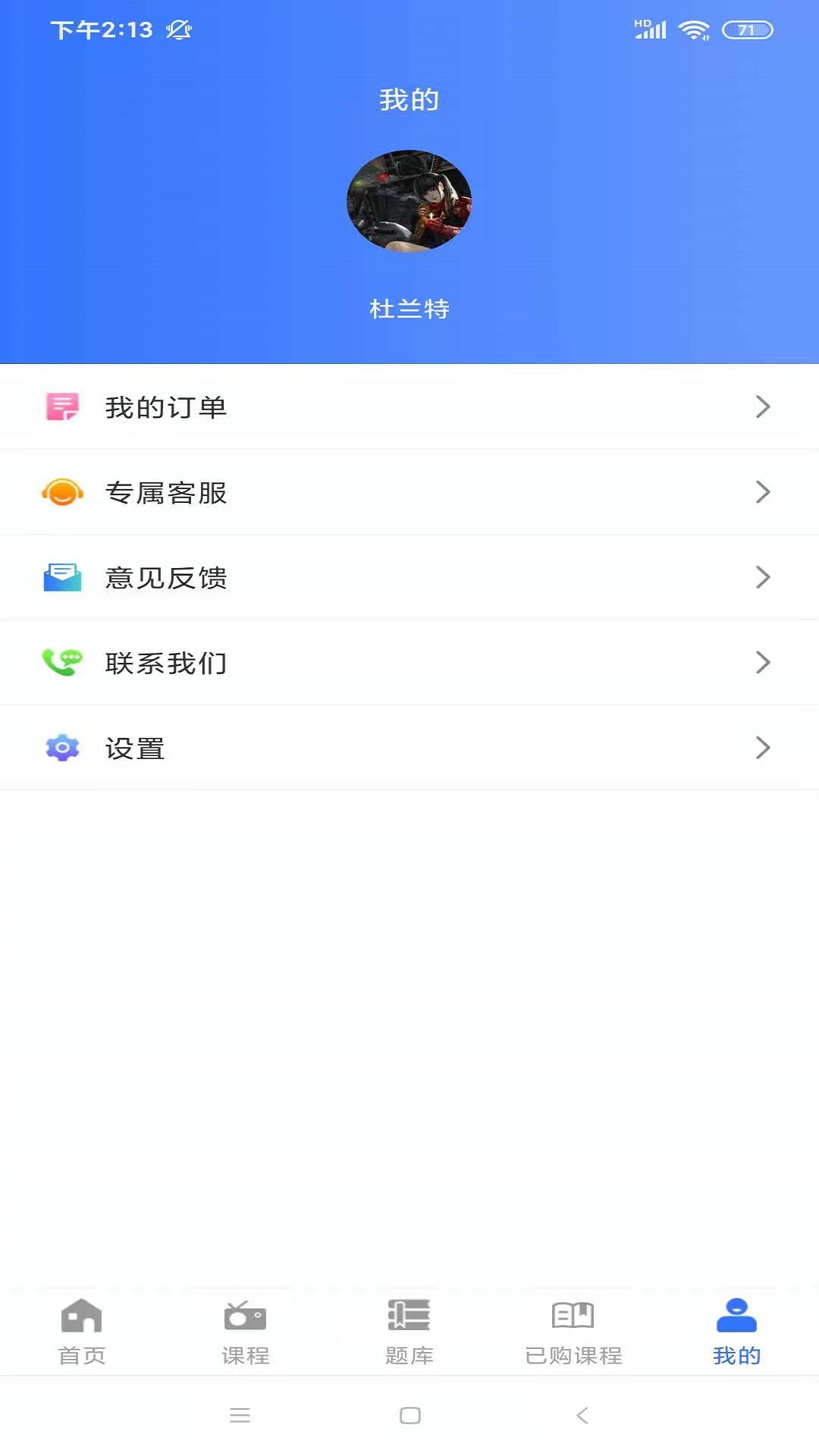Viewport: 819px width, 1456px height.
Task: Tap 联系我们 to contact support
Action: tap(409, 663)
